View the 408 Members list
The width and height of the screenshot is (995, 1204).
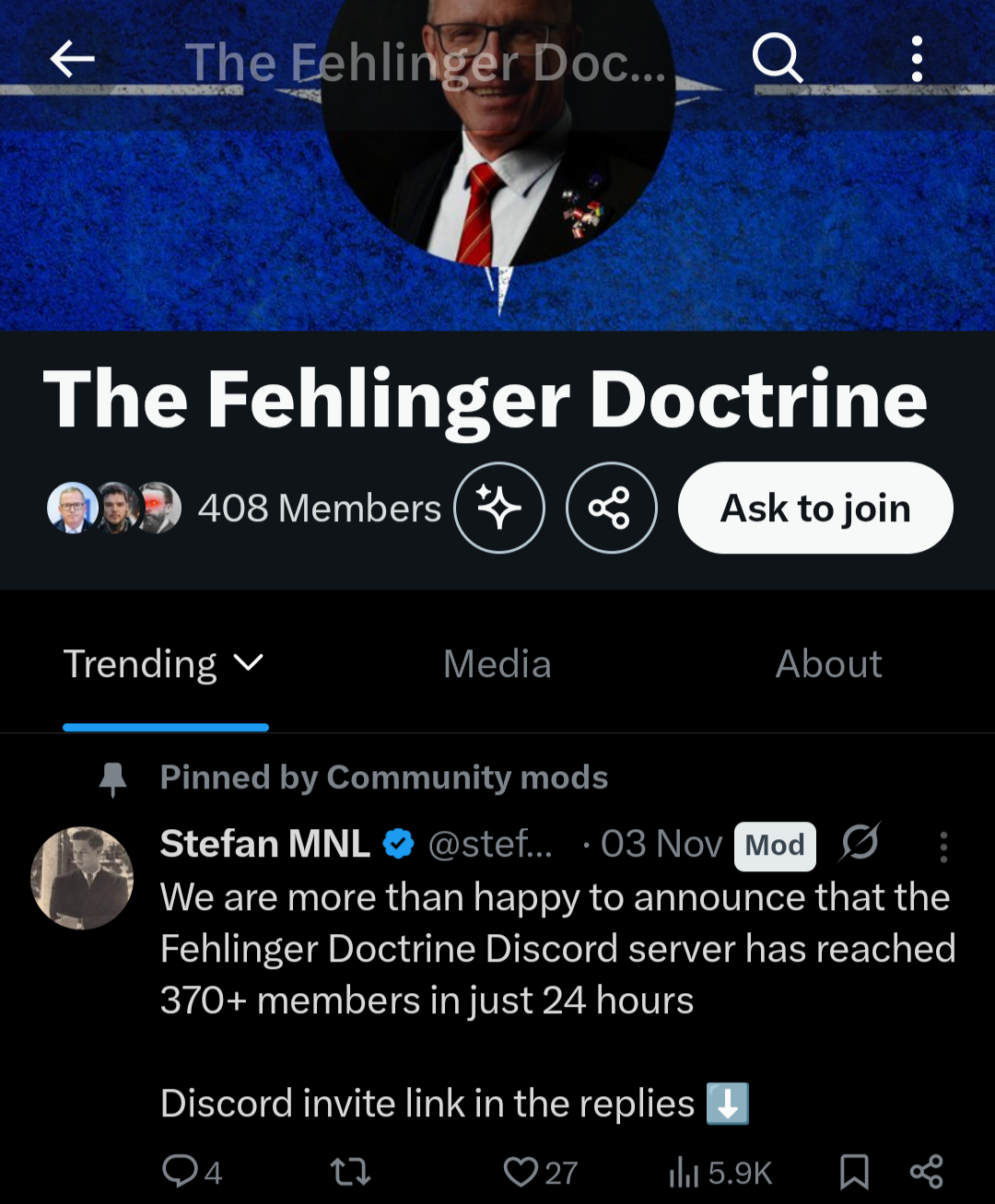[319, 508]
